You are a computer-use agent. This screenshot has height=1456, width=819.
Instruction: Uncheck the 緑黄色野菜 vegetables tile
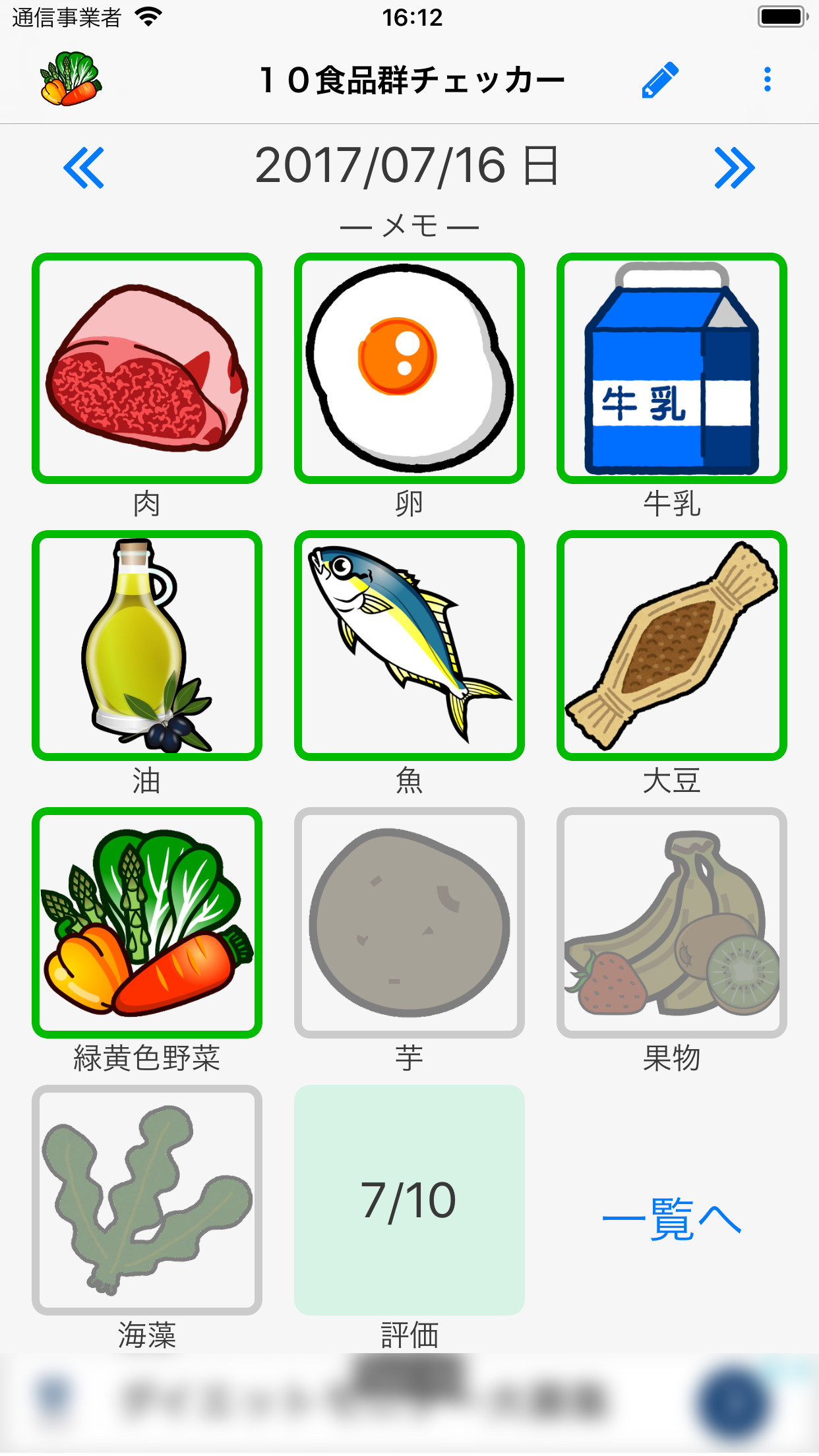coord(147,923)
